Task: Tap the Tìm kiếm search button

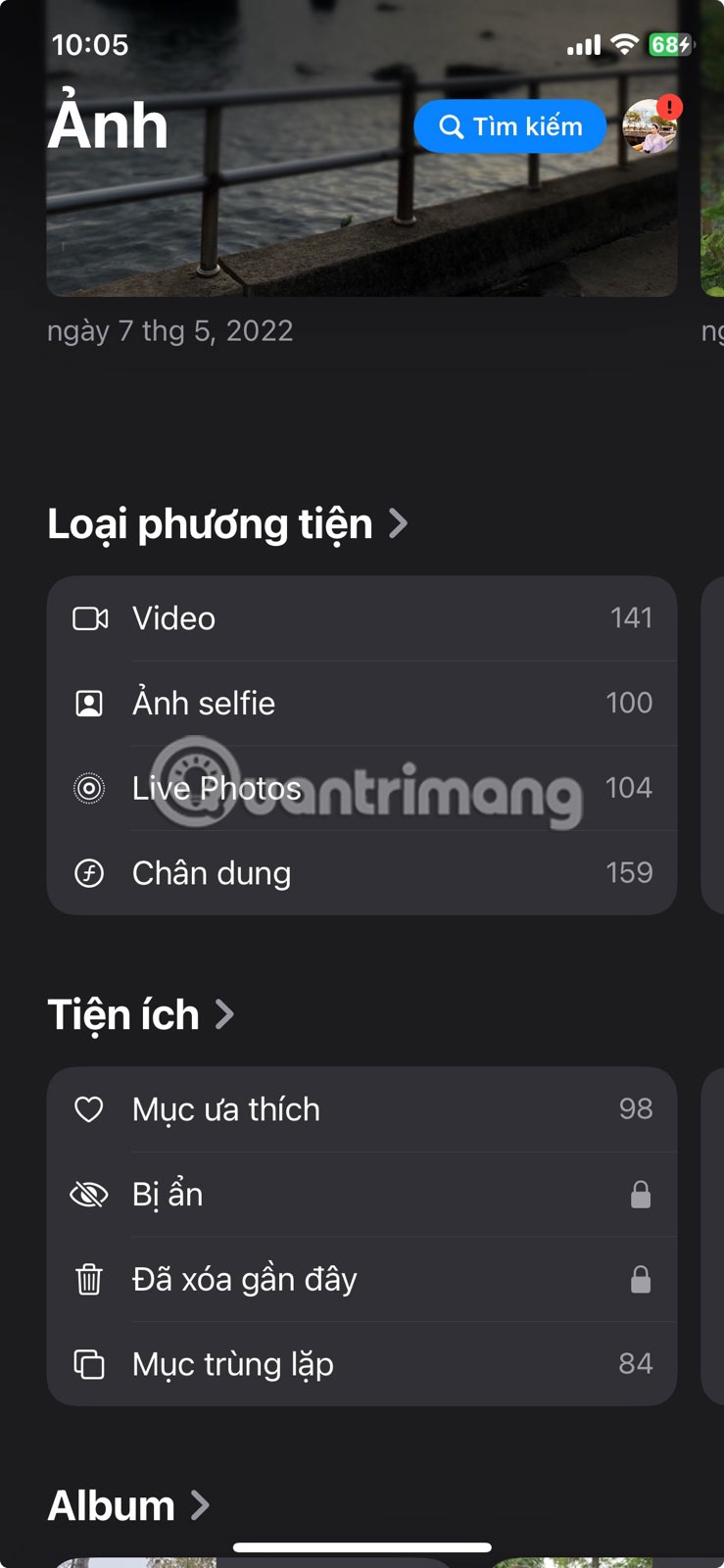Action: [509, 126]
